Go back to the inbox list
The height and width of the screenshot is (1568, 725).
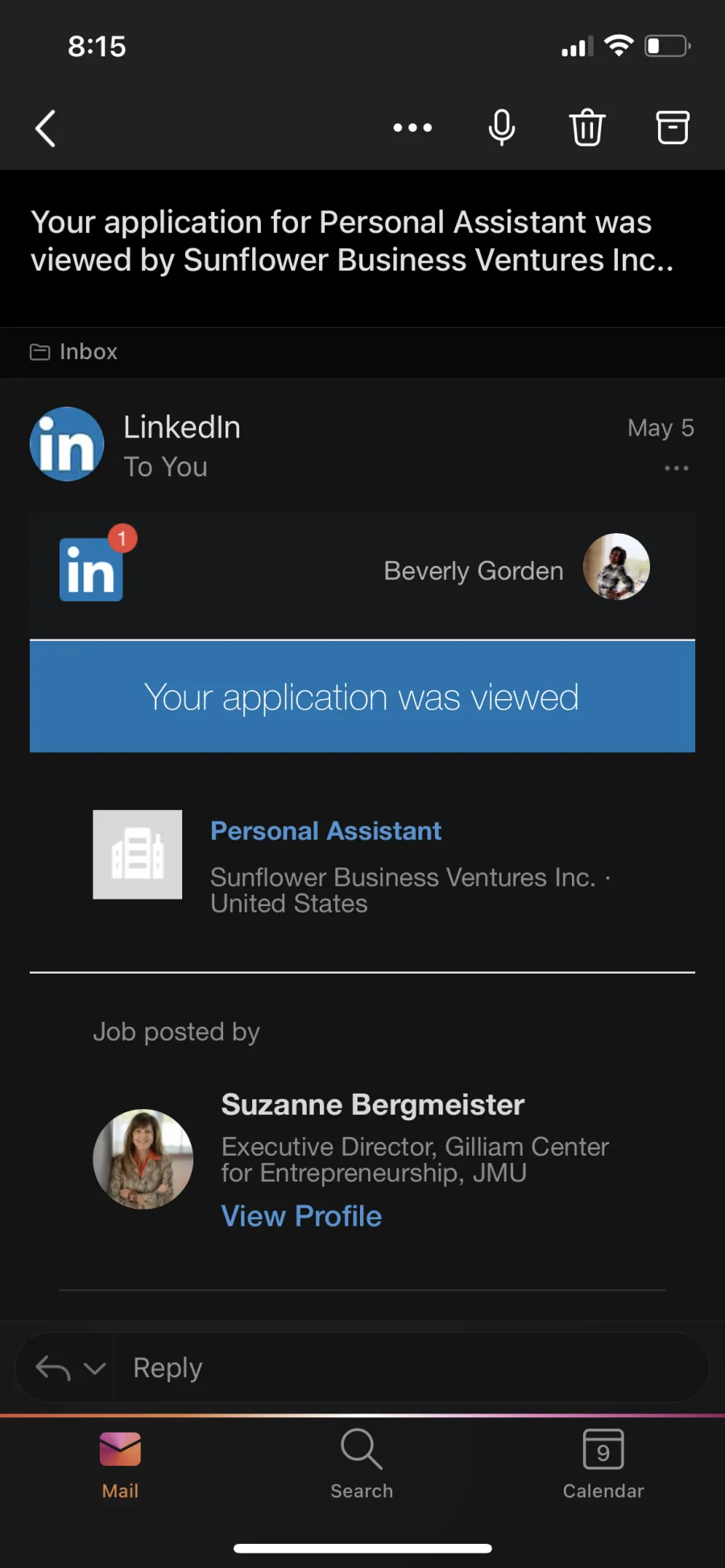coord(46,128)
